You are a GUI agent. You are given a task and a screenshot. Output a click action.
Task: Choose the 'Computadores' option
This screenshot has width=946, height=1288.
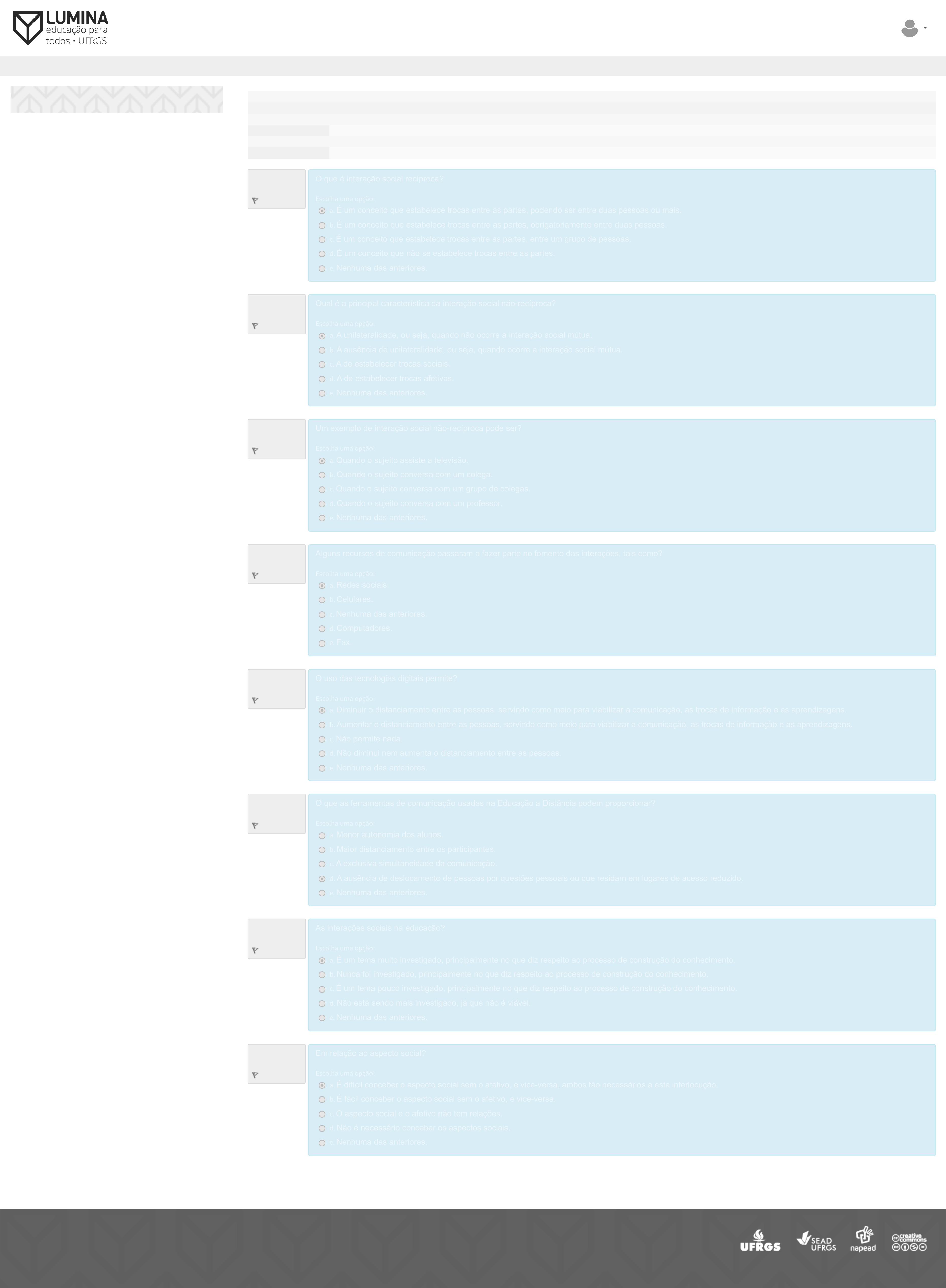[322, 629]
